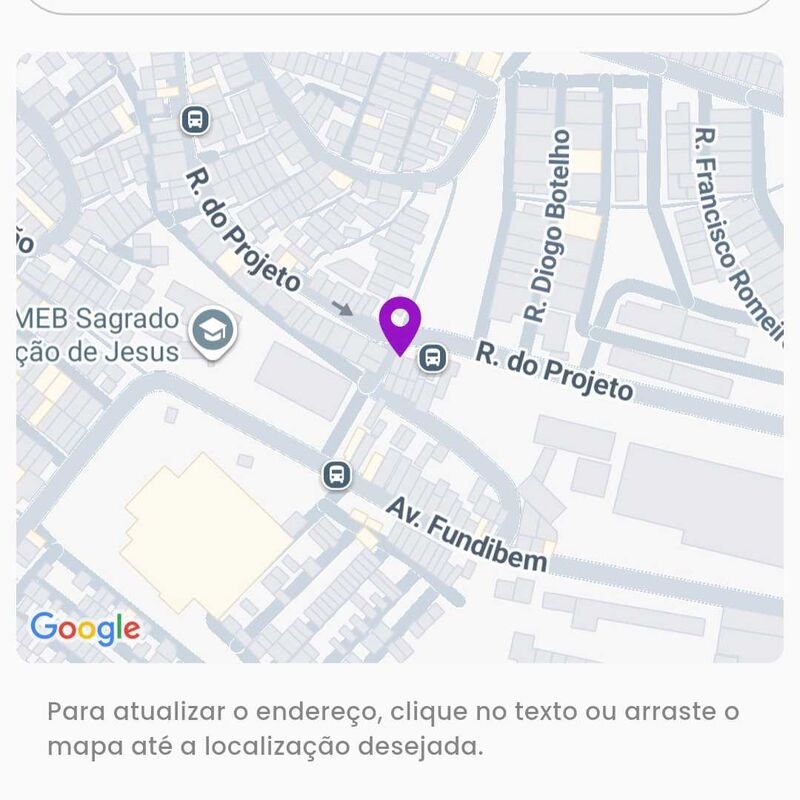
Task: Open the EMEB Sagrado Coração de Jesus school marker
Action: pos(213,330)
